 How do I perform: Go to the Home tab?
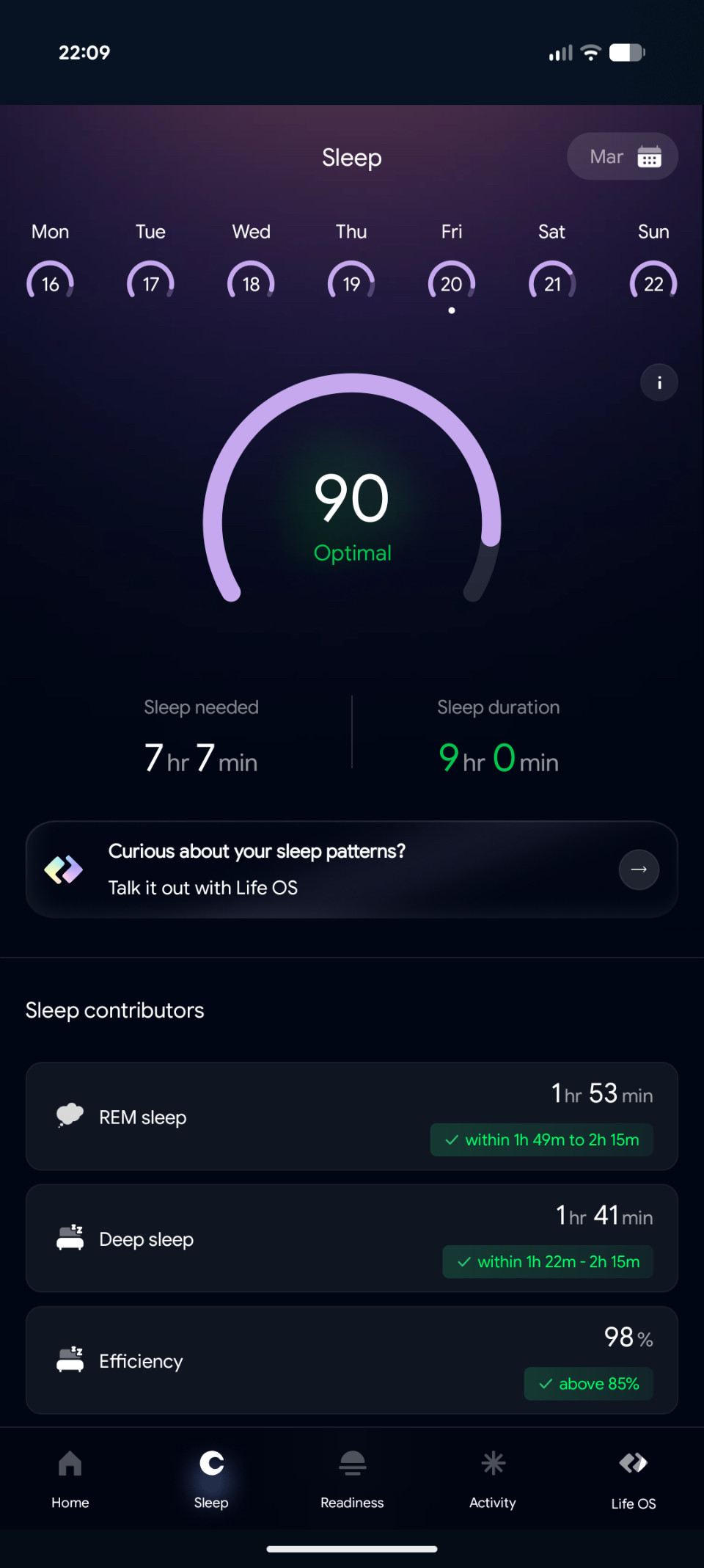(70, 1478)
